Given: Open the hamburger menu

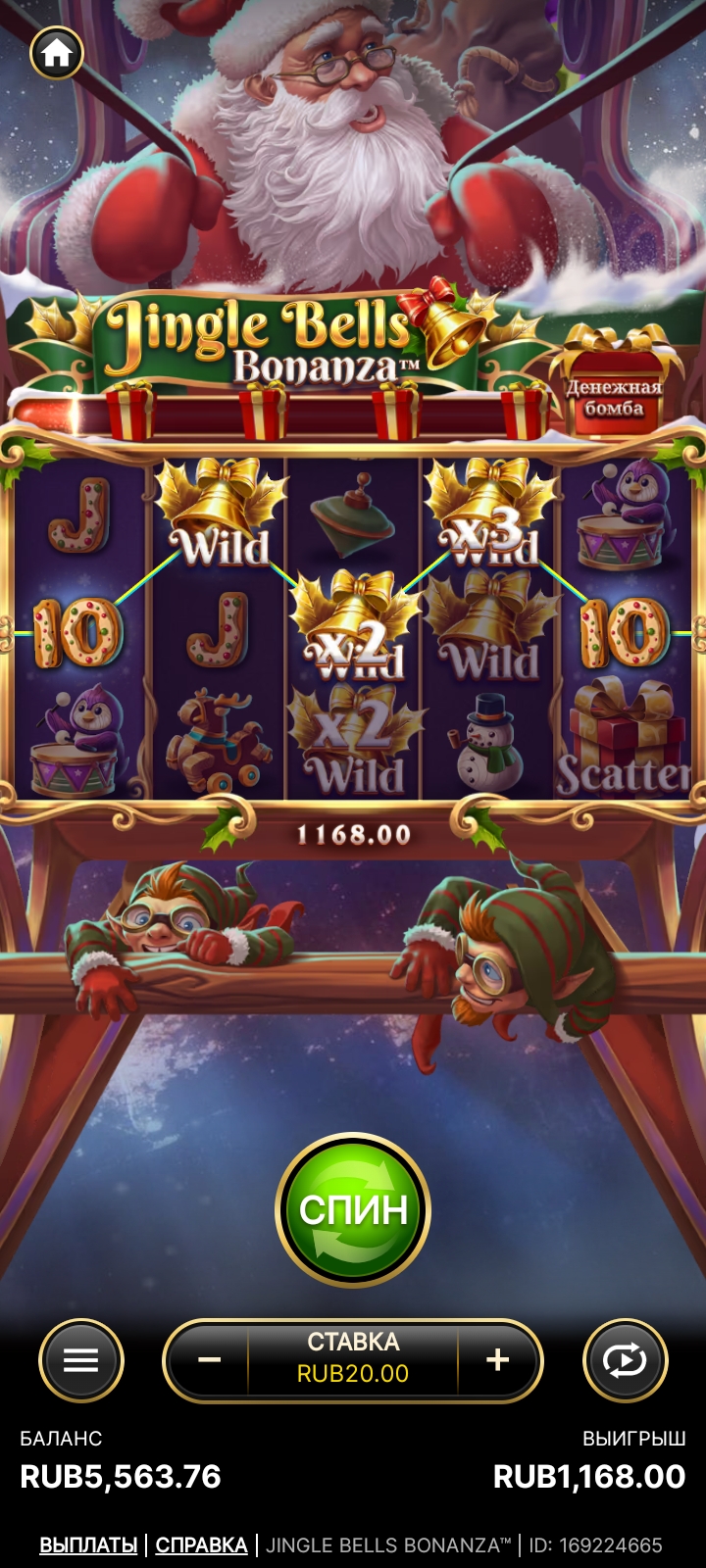Looking at the screenshot, I should point(80,1360).
